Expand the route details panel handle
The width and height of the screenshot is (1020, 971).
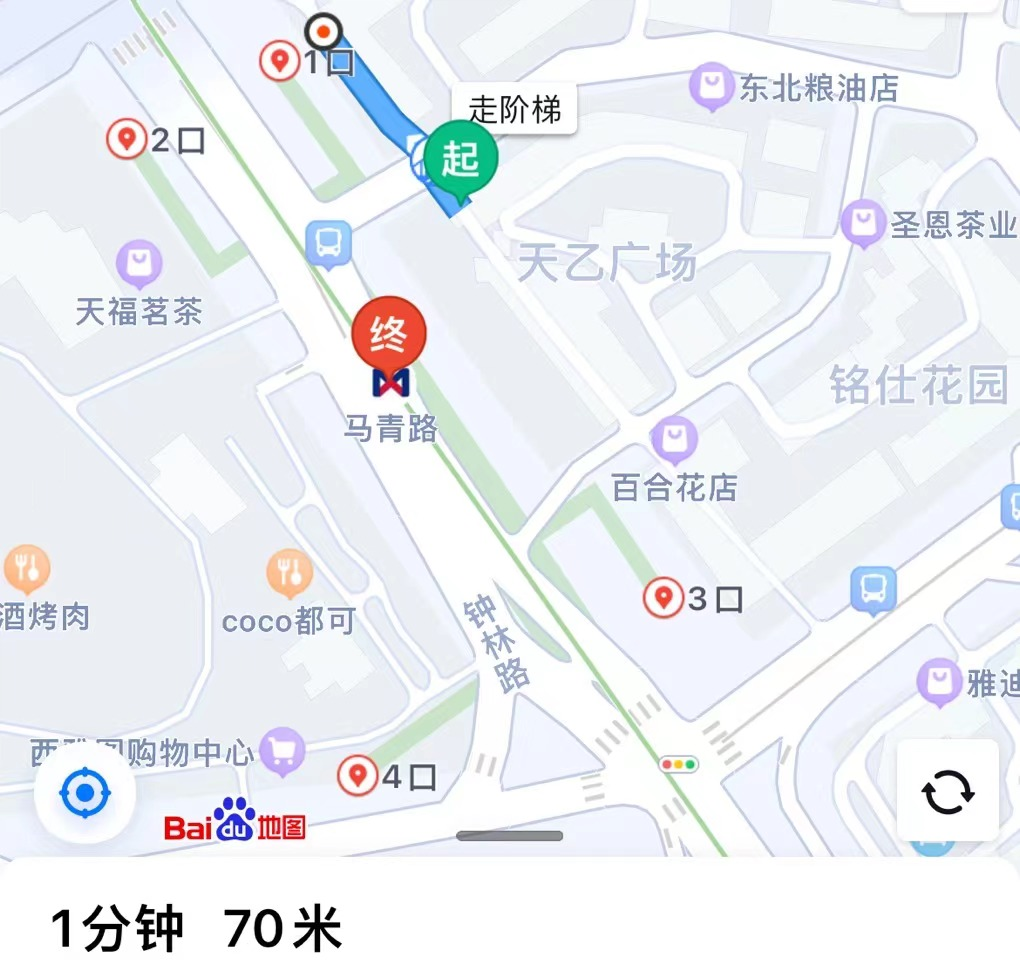tap(510, 836)
